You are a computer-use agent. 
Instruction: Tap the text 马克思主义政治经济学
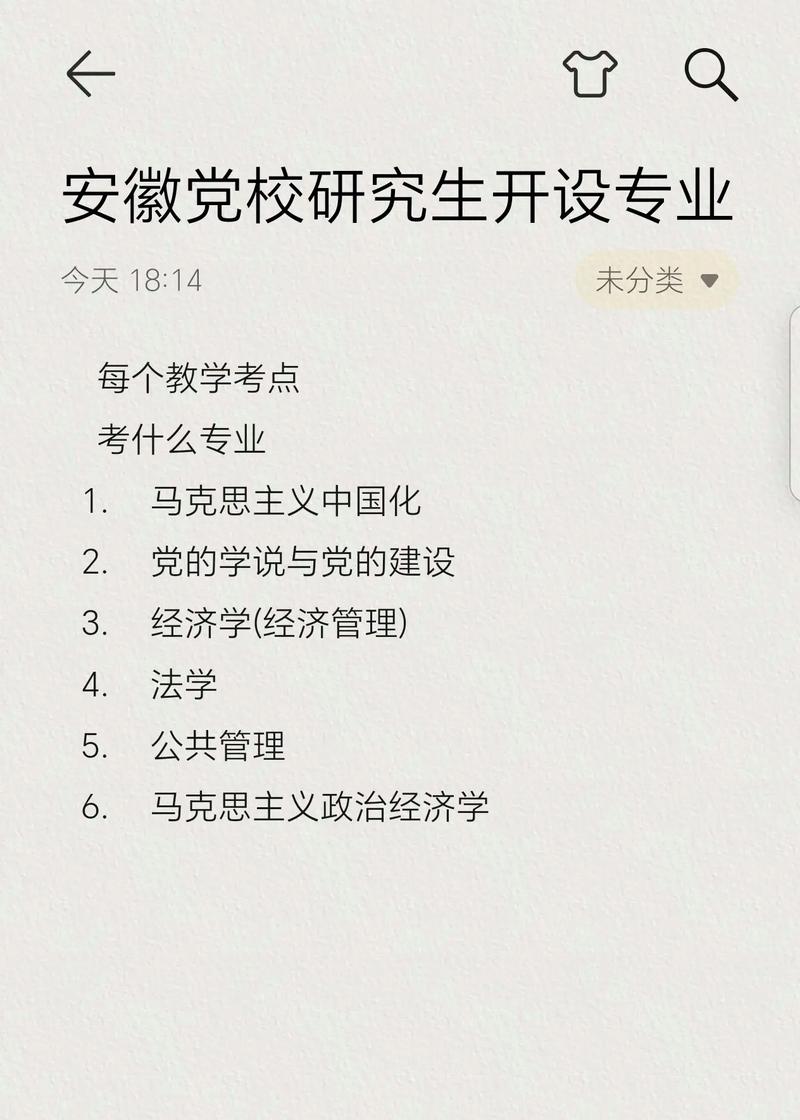tap(321, 806)
